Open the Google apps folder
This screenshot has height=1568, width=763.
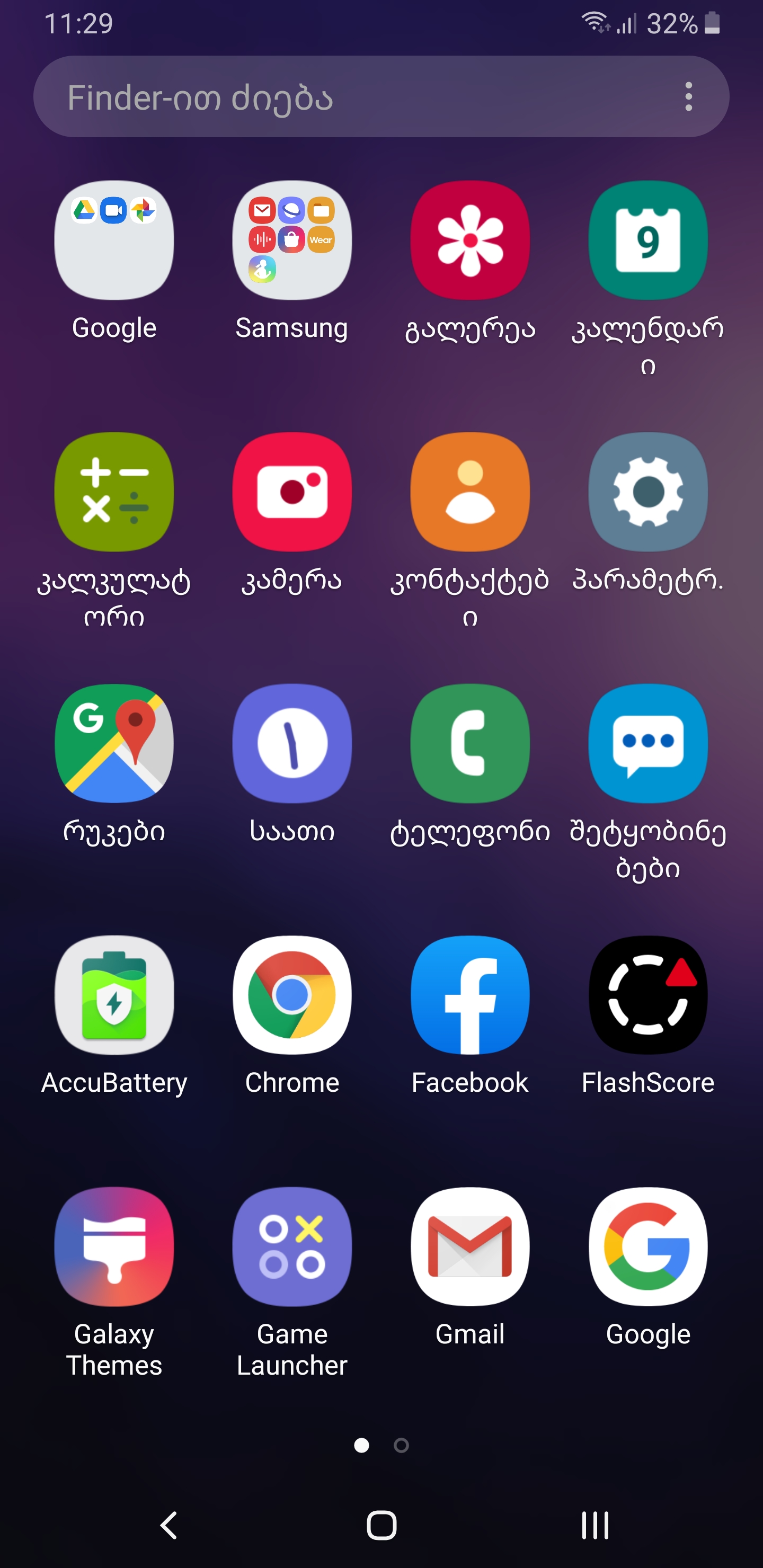pyautogui.click(x=114, y=240)
